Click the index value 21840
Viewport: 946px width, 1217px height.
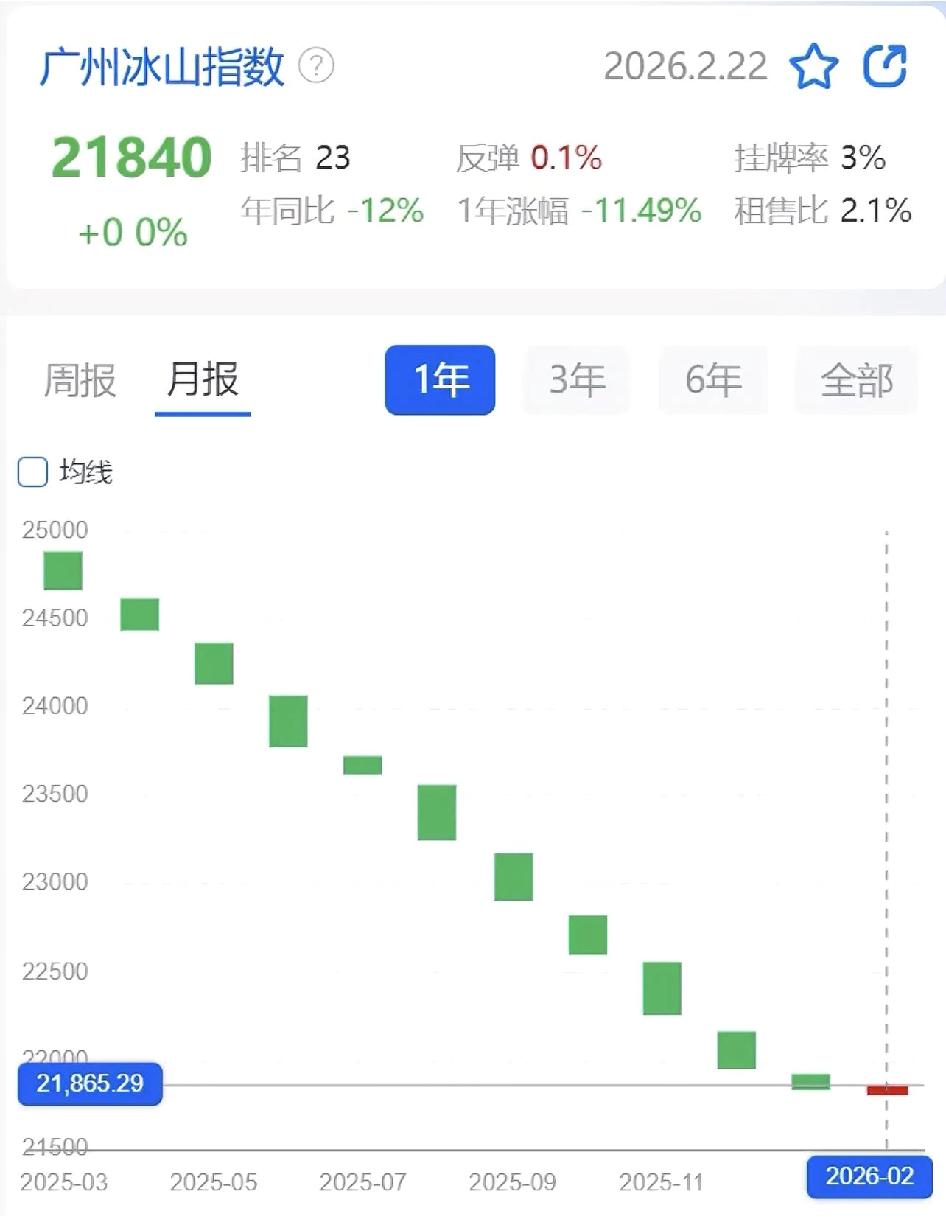click(x=131, y=156)
